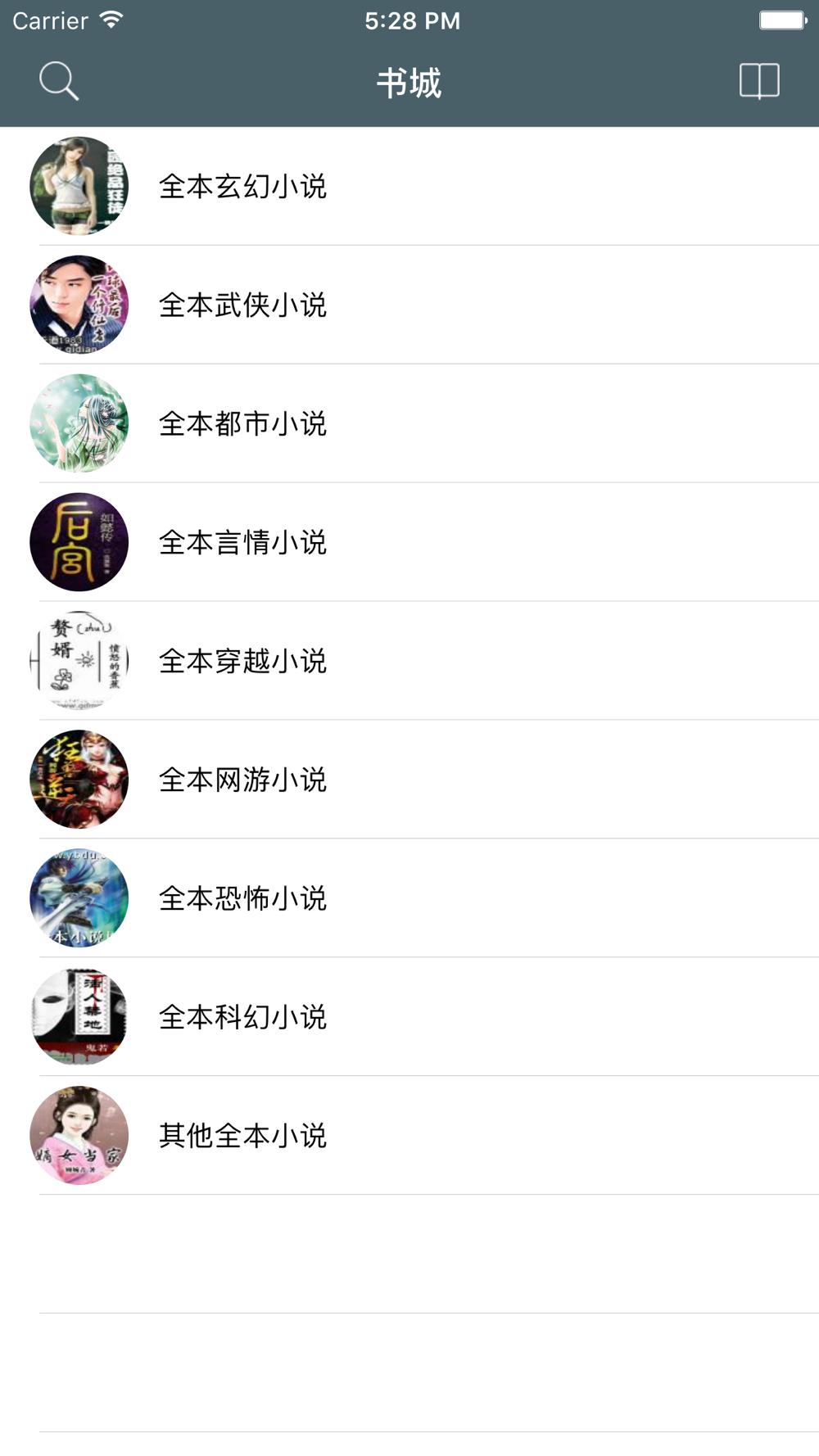Open the search icon
Viewport: 819px width, 1456px height.
(x=59, y=81)
